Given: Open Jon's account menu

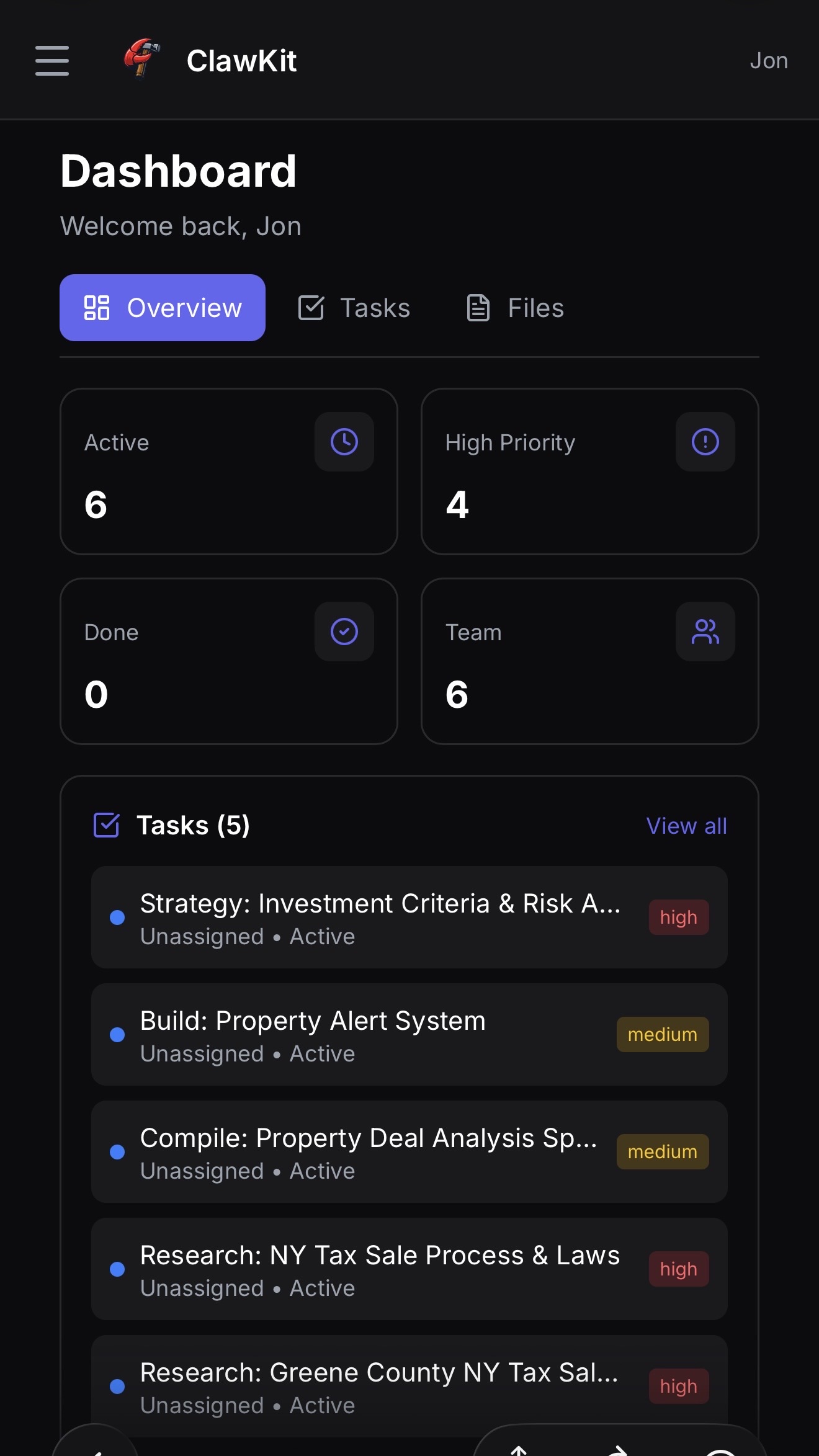Looking at the screenshot, I should [x=768, y=61].
